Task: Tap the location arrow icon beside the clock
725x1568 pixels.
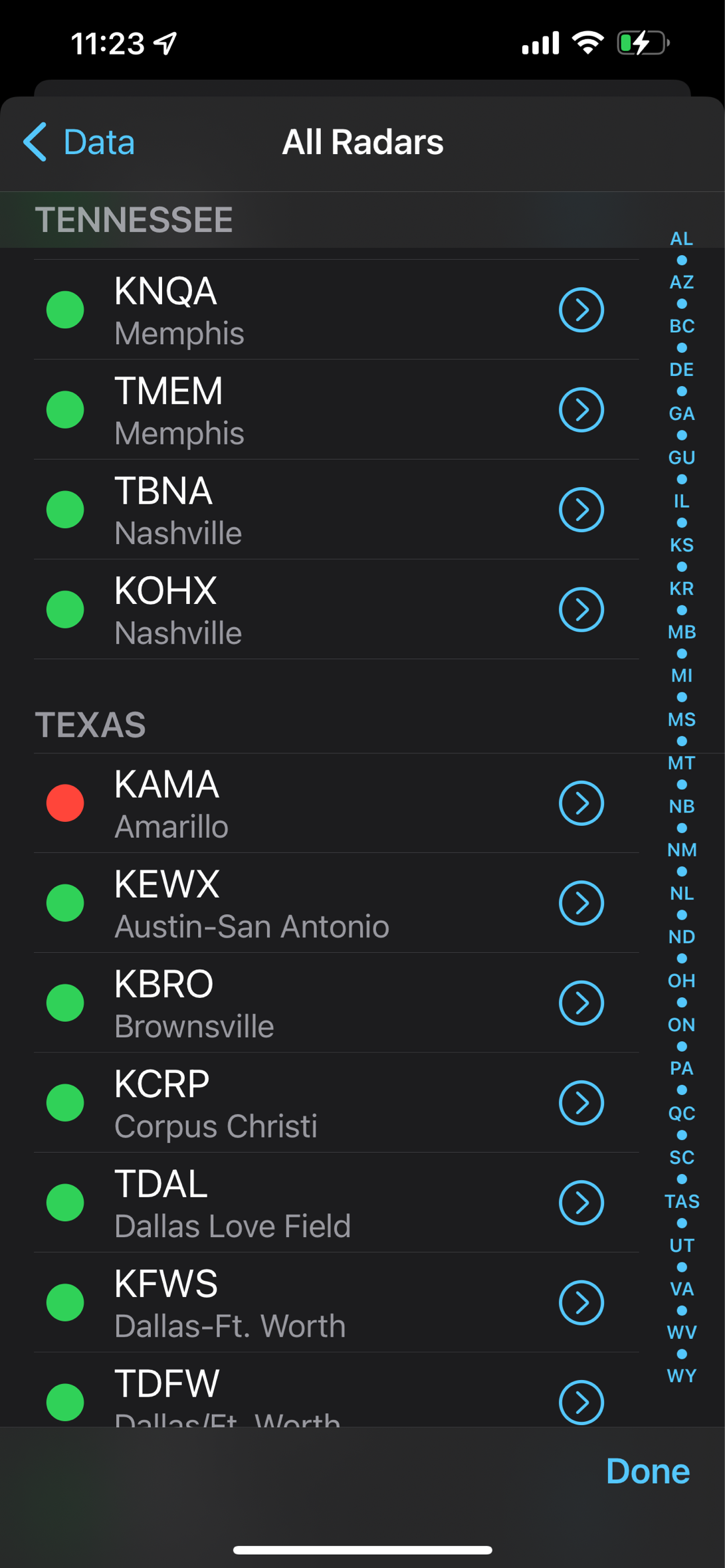Action: point(162,42)
